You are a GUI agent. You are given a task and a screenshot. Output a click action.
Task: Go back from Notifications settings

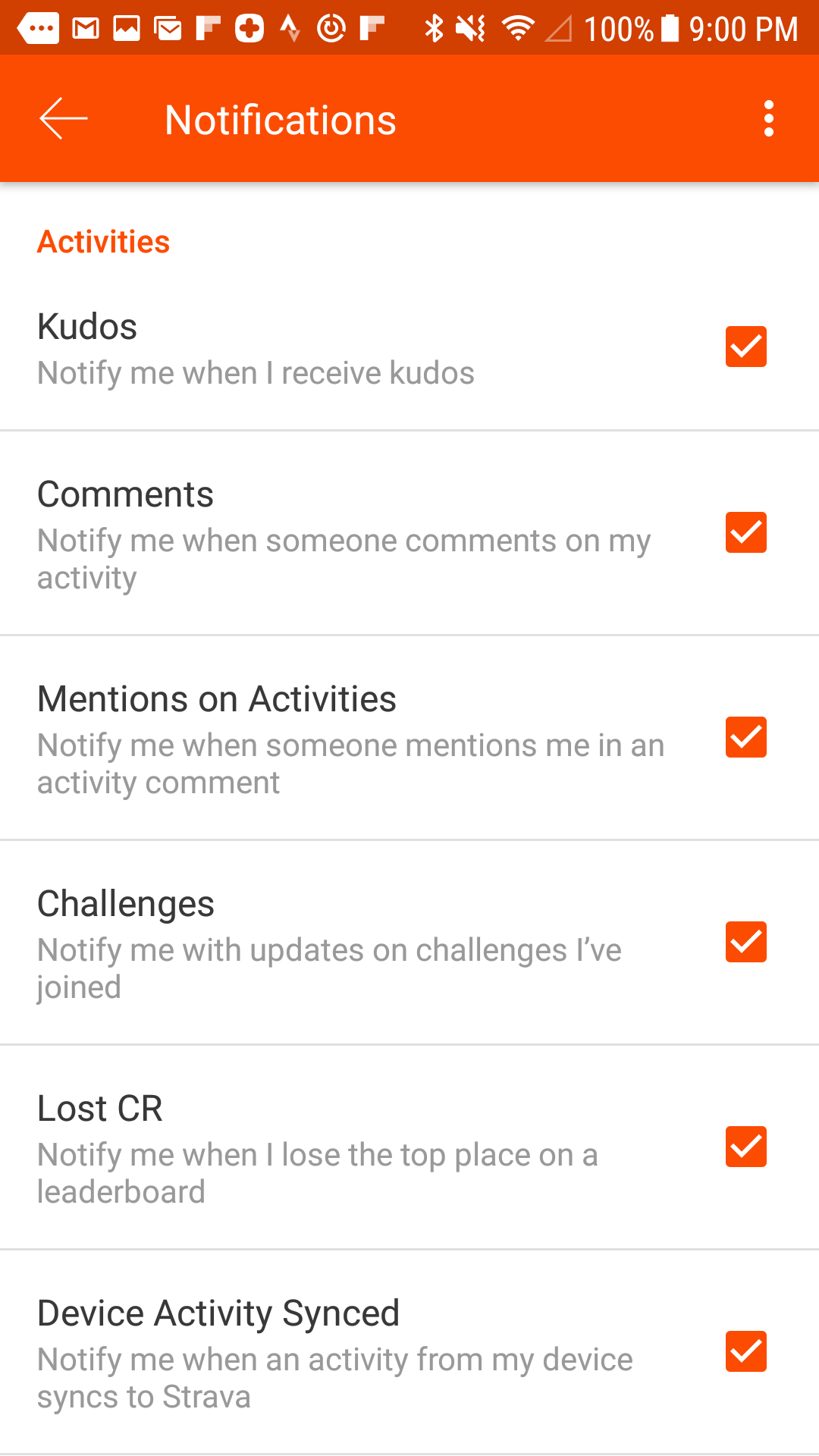click(64, 119)
